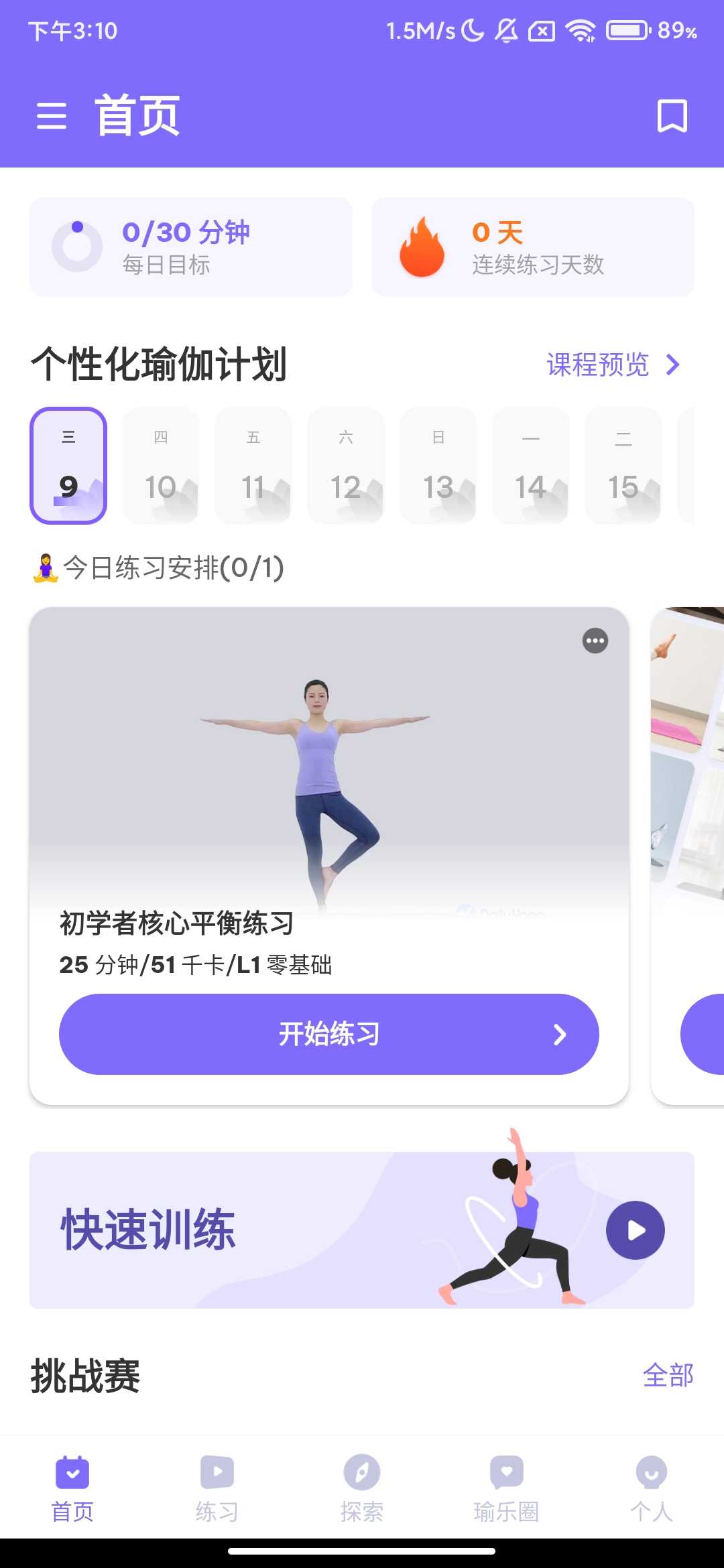Screen dimensions: 724x1568
Task: Open the hamburger drawer menu
Action: pyautogui.click(x=52, y=117)
